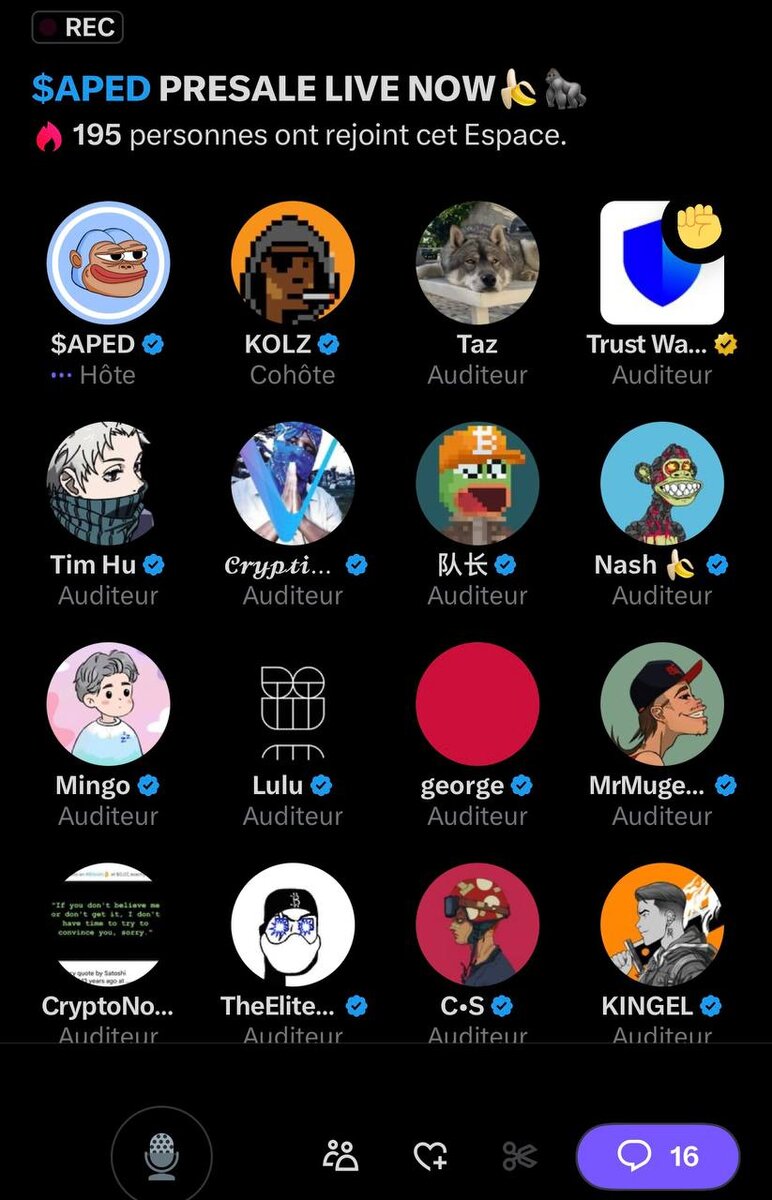Open KINGEL's profile

(x=661, y=924)
